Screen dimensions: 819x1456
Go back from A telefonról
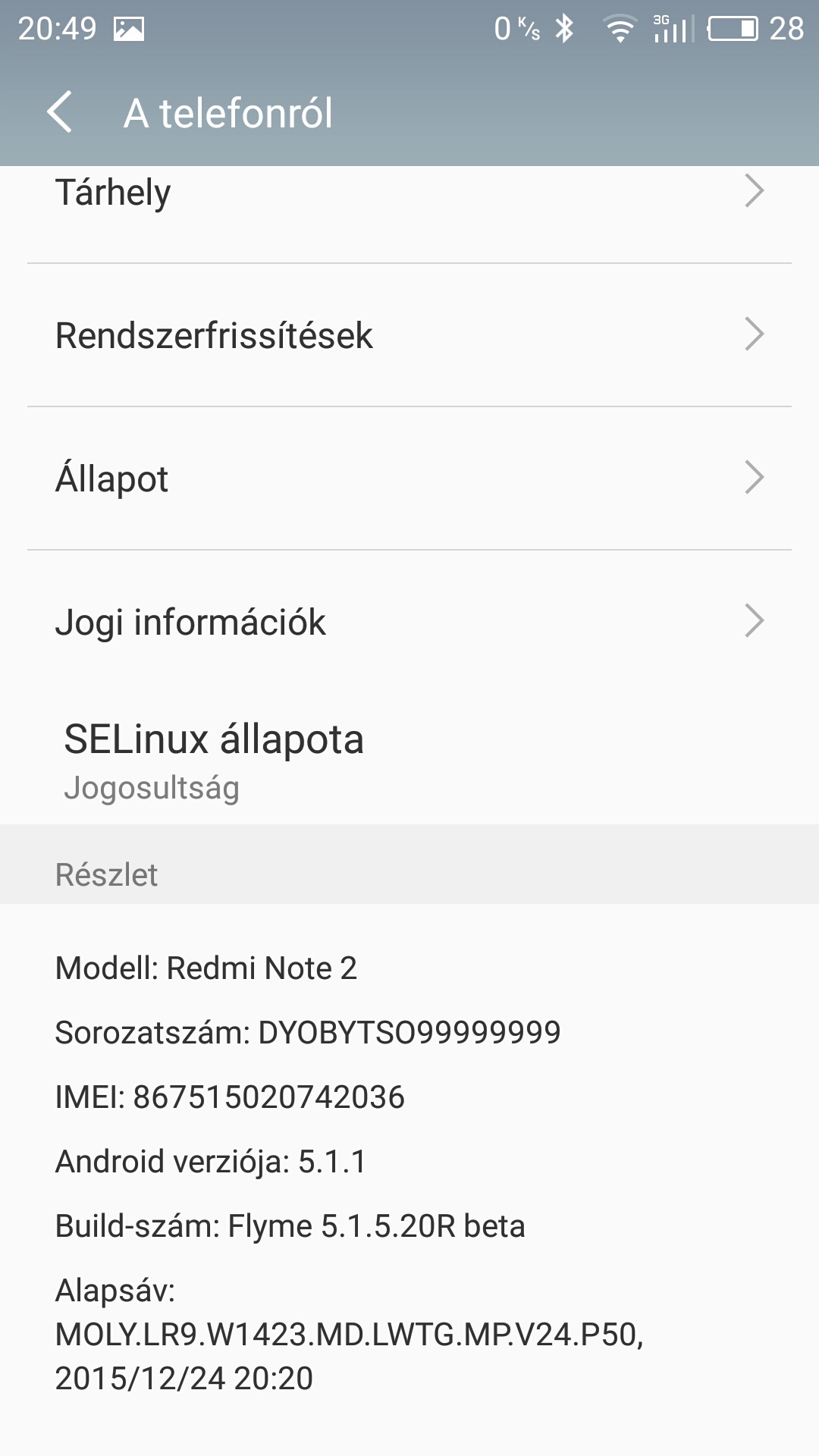coord(59,112)
